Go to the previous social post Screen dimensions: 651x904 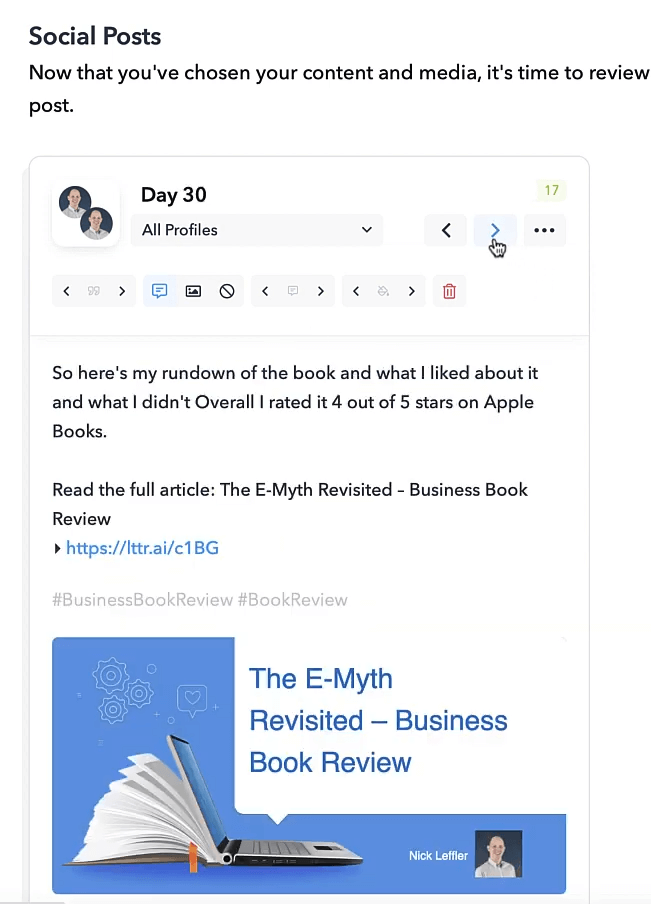(446, 230)
